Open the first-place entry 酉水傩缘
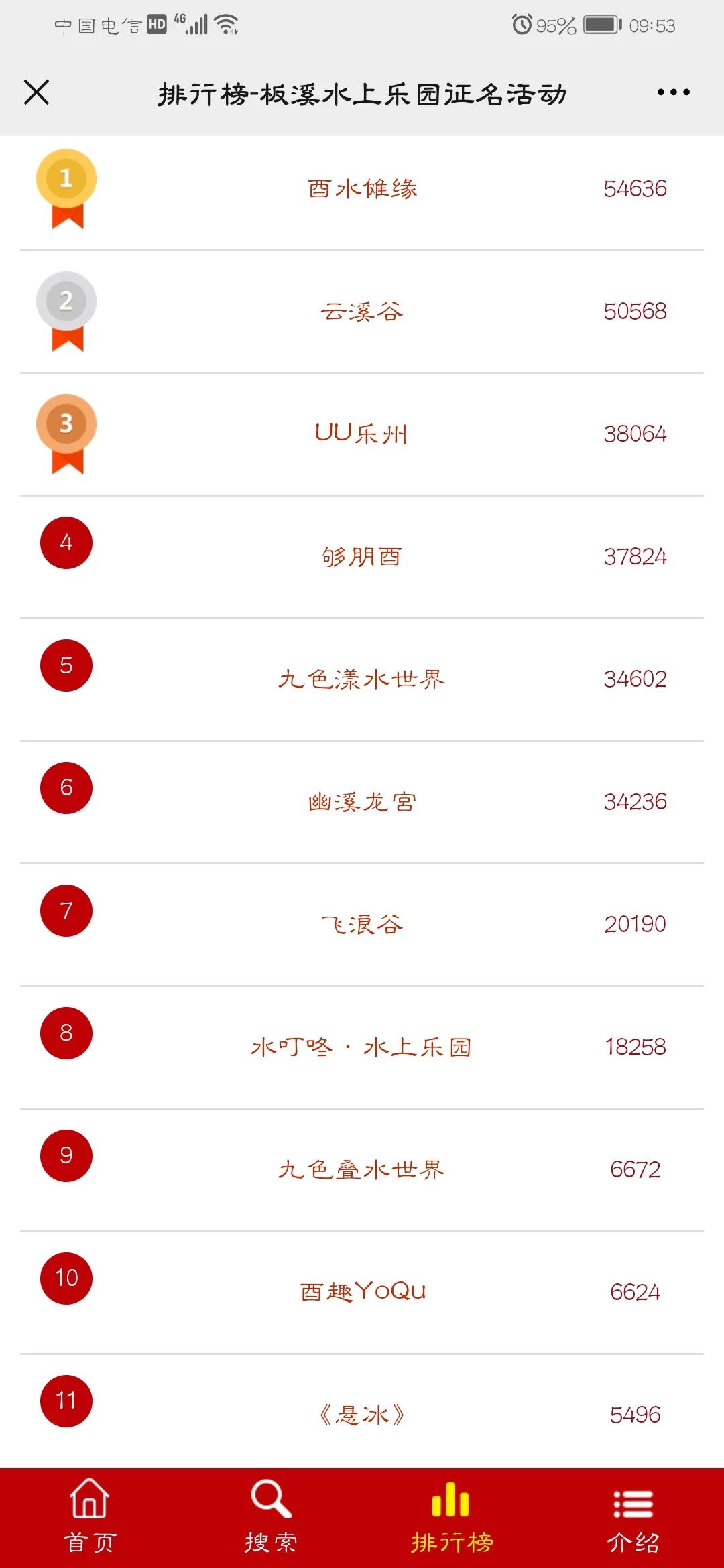This screenshot has height=1568, width=724. tap(362, 190)
